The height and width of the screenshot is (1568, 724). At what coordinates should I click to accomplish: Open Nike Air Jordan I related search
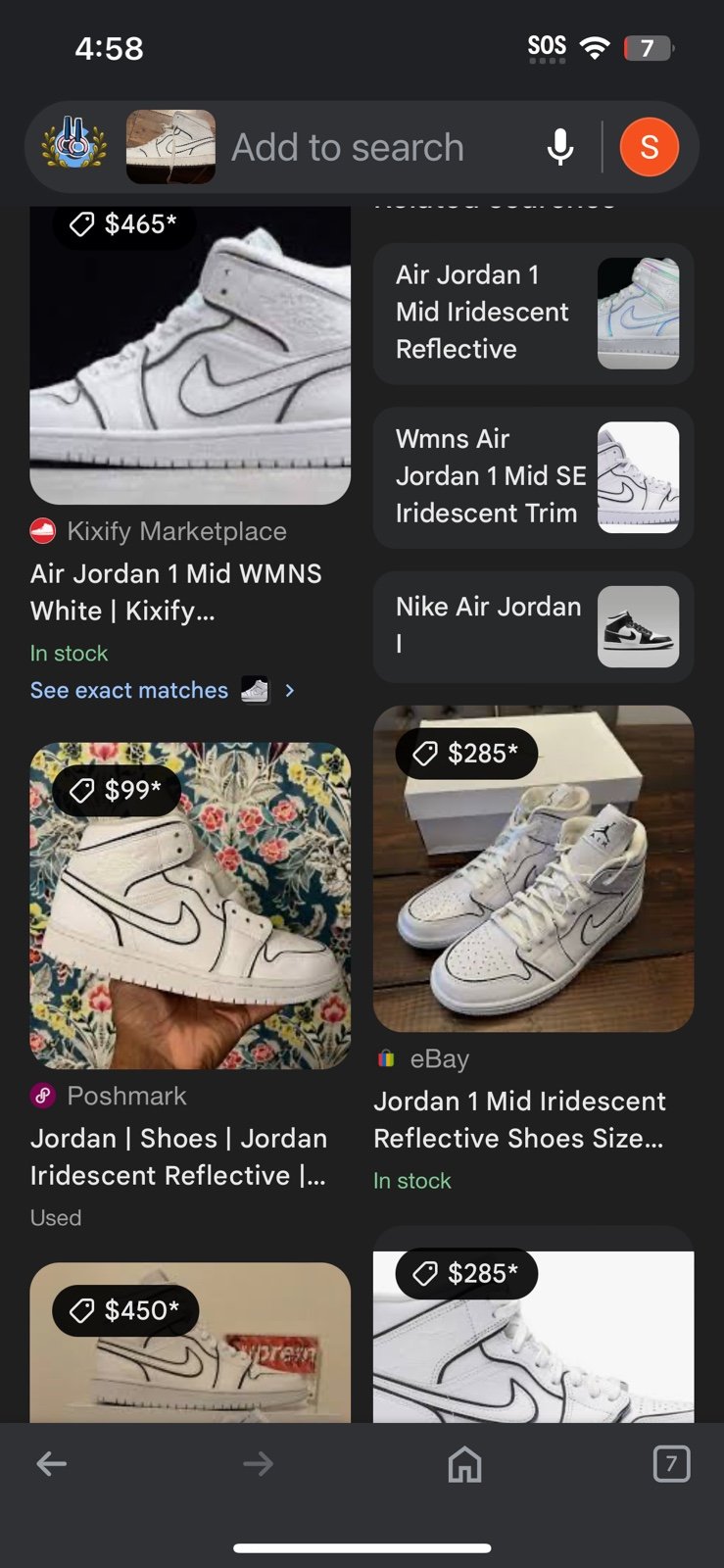[533, 626]
